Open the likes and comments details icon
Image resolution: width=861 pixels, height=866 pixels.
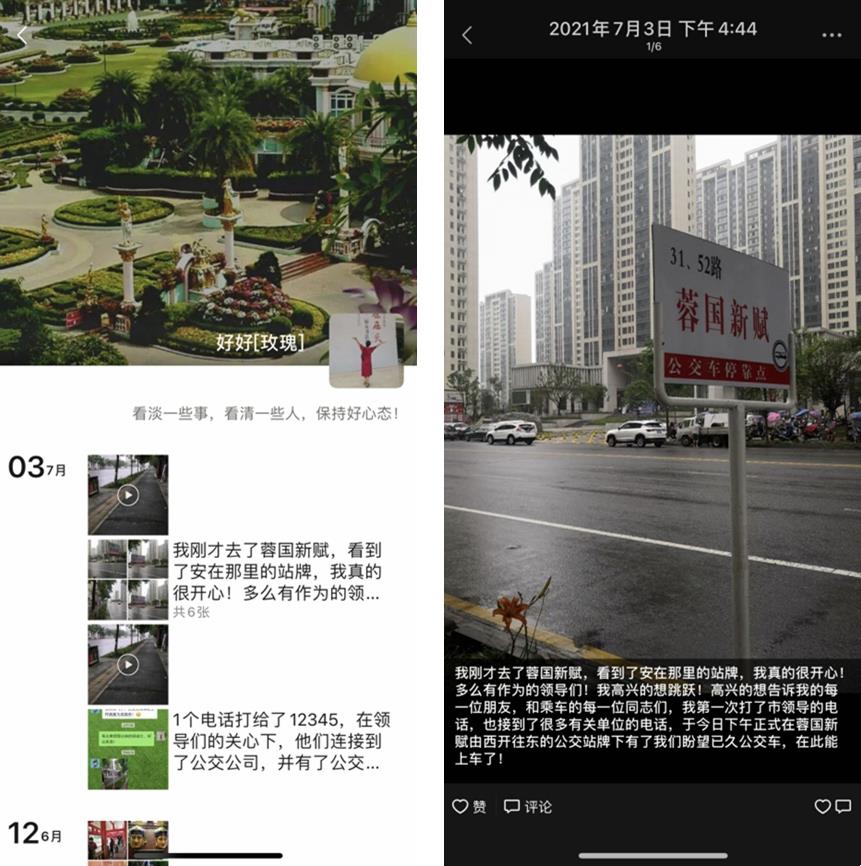point(832,806)
